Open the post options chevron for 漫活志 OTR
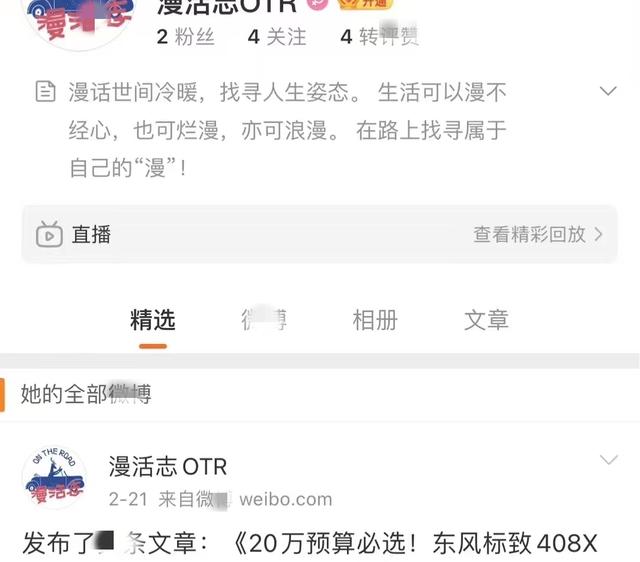 tap(607, 460)
